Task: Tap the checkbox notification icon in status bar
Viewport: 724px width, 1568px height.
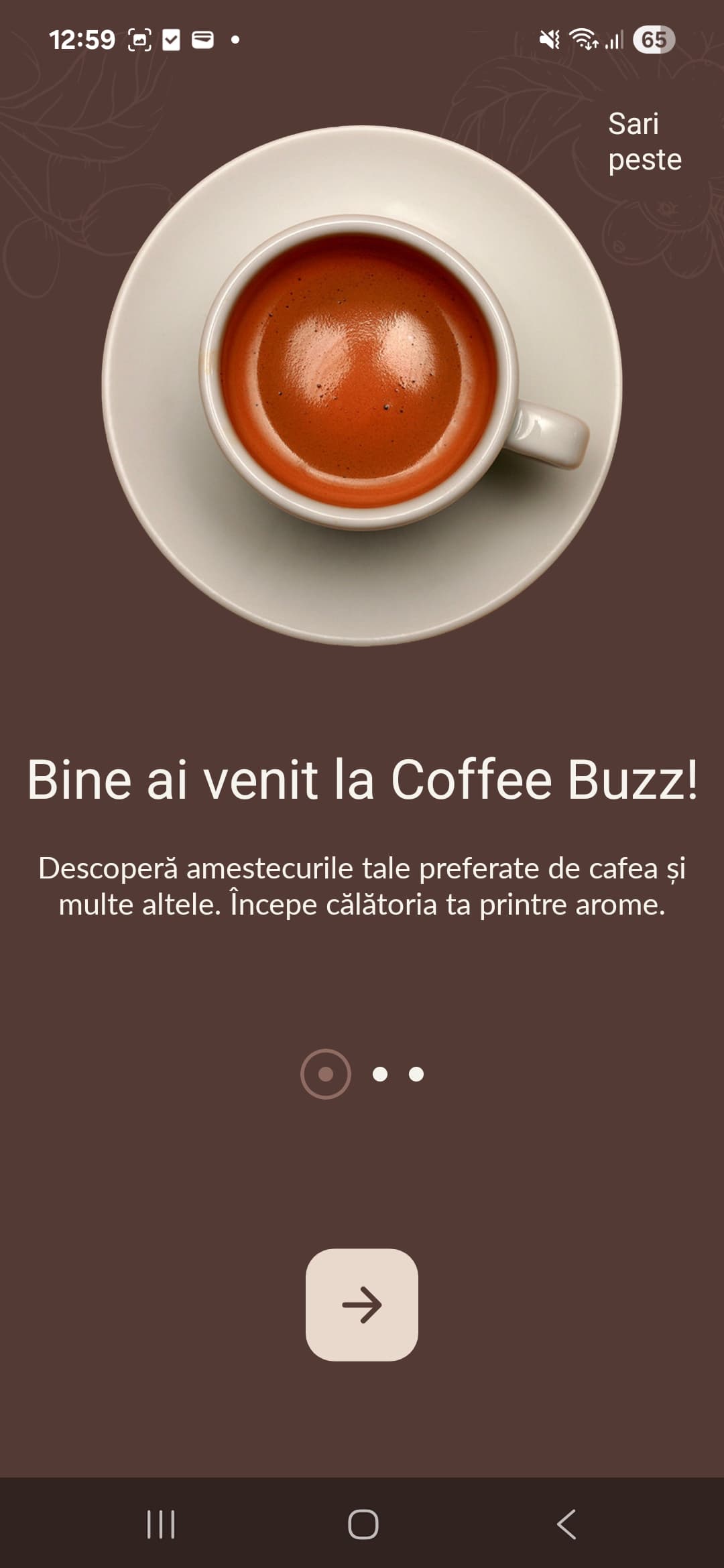Action: pyautogui.click(x=173, y=38)
